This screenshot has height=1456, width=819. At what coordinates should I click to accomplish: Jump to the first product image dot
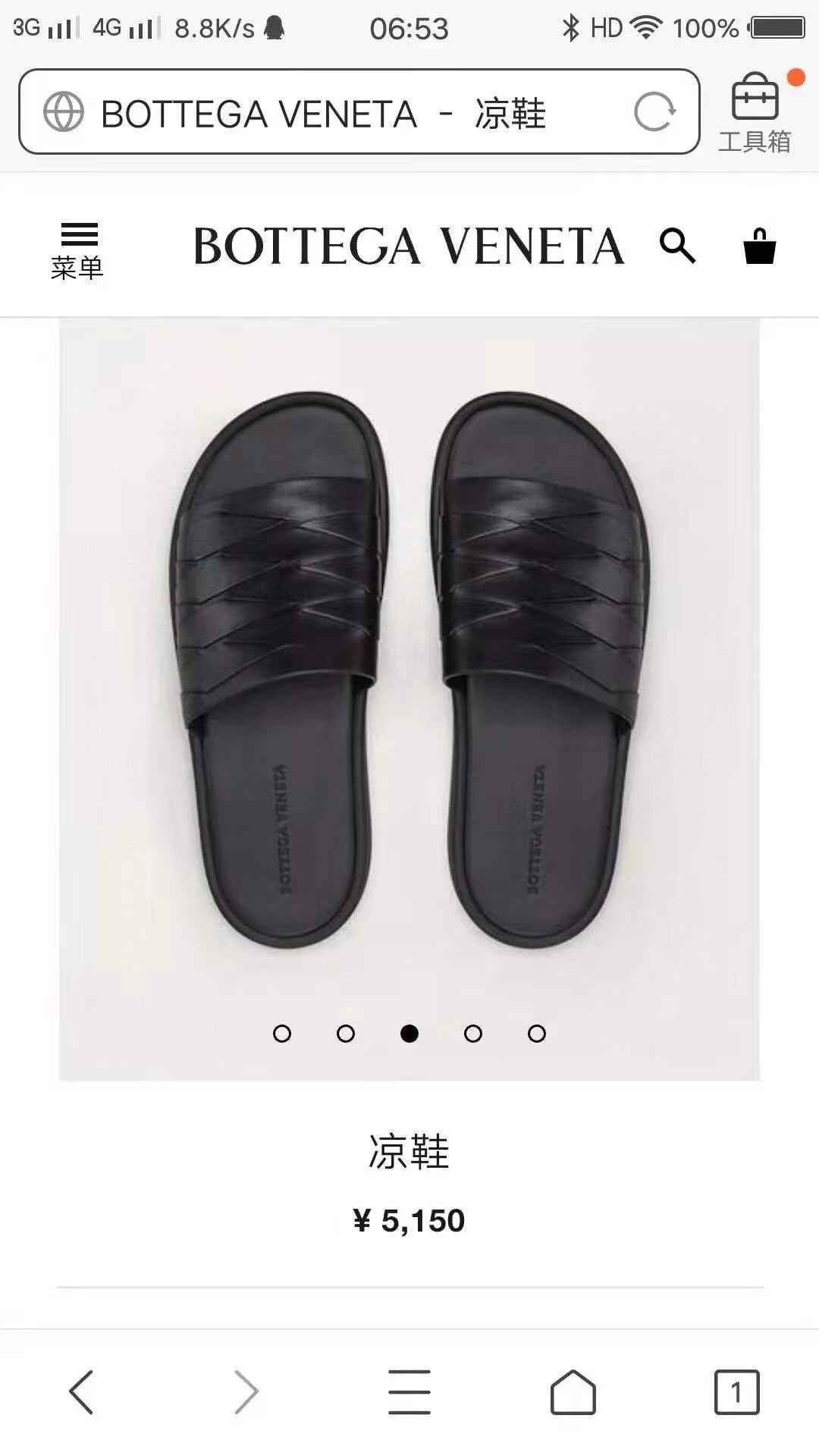pos(282,1034)
